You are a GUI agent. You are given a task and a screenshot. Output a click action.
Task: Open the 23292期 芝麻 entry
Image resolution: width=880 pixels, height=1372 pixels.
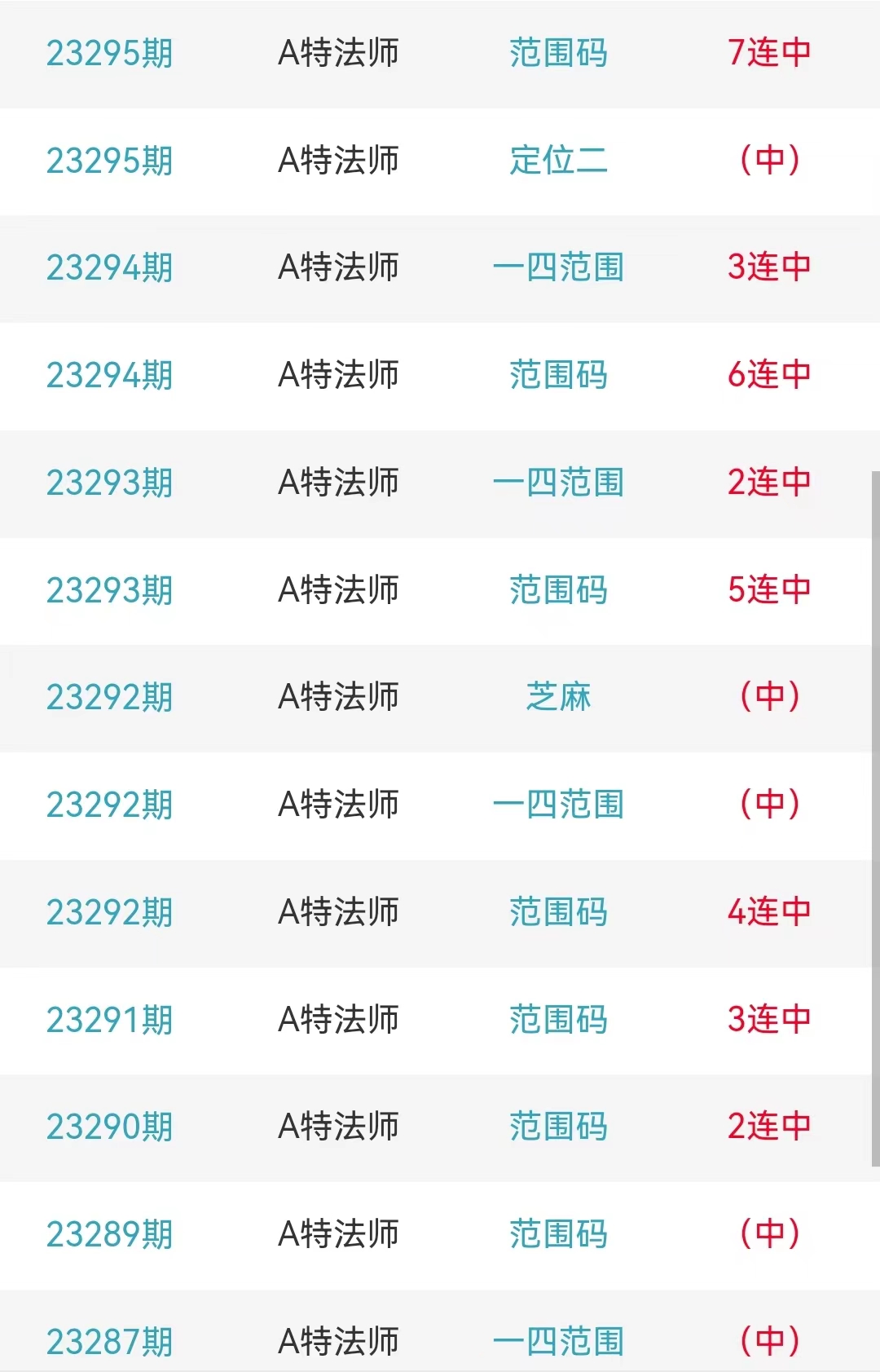pyautogui.click(x=440, y=697)
